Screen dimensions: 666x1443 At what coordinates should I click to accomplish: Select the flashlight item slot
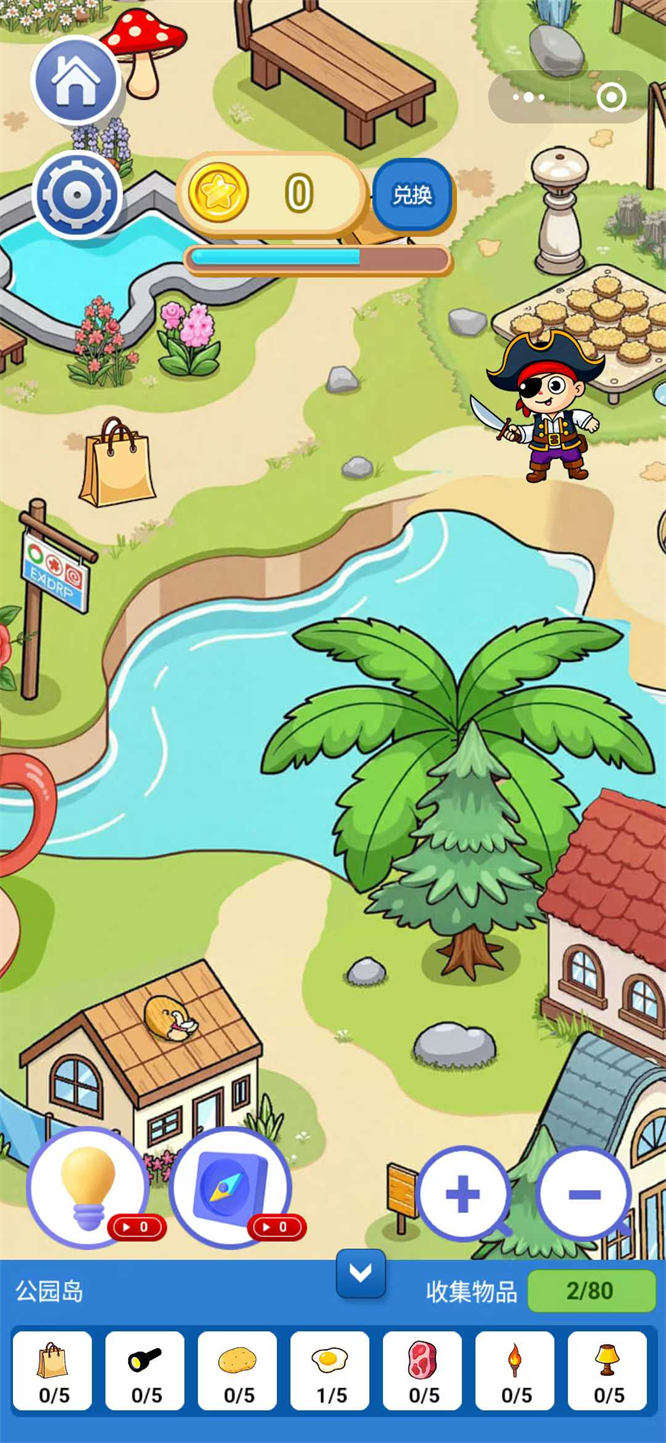coord(145,1370)
